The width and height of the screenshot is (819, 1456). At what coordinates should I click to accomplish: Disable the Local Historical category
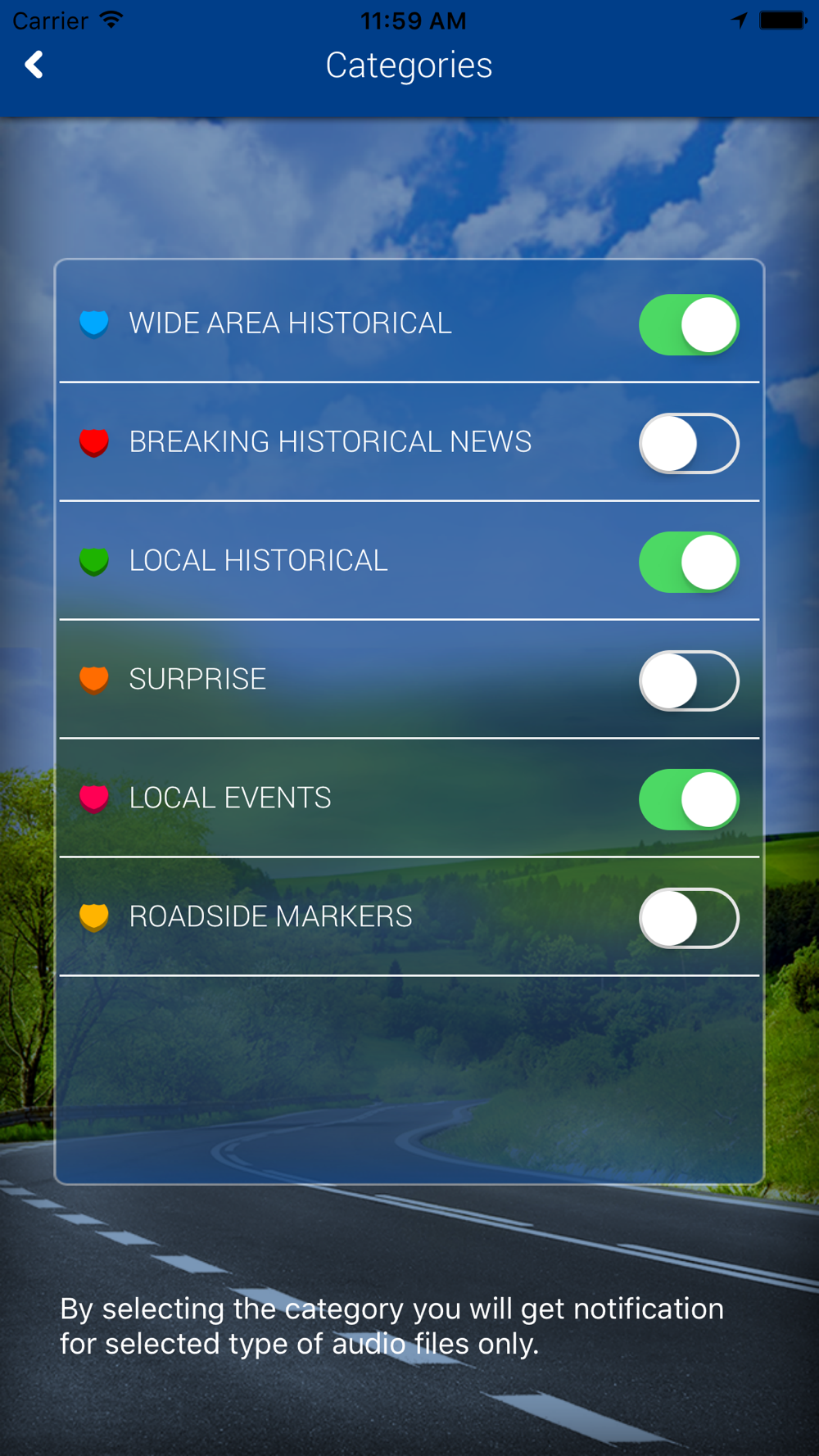click(689, 563)
